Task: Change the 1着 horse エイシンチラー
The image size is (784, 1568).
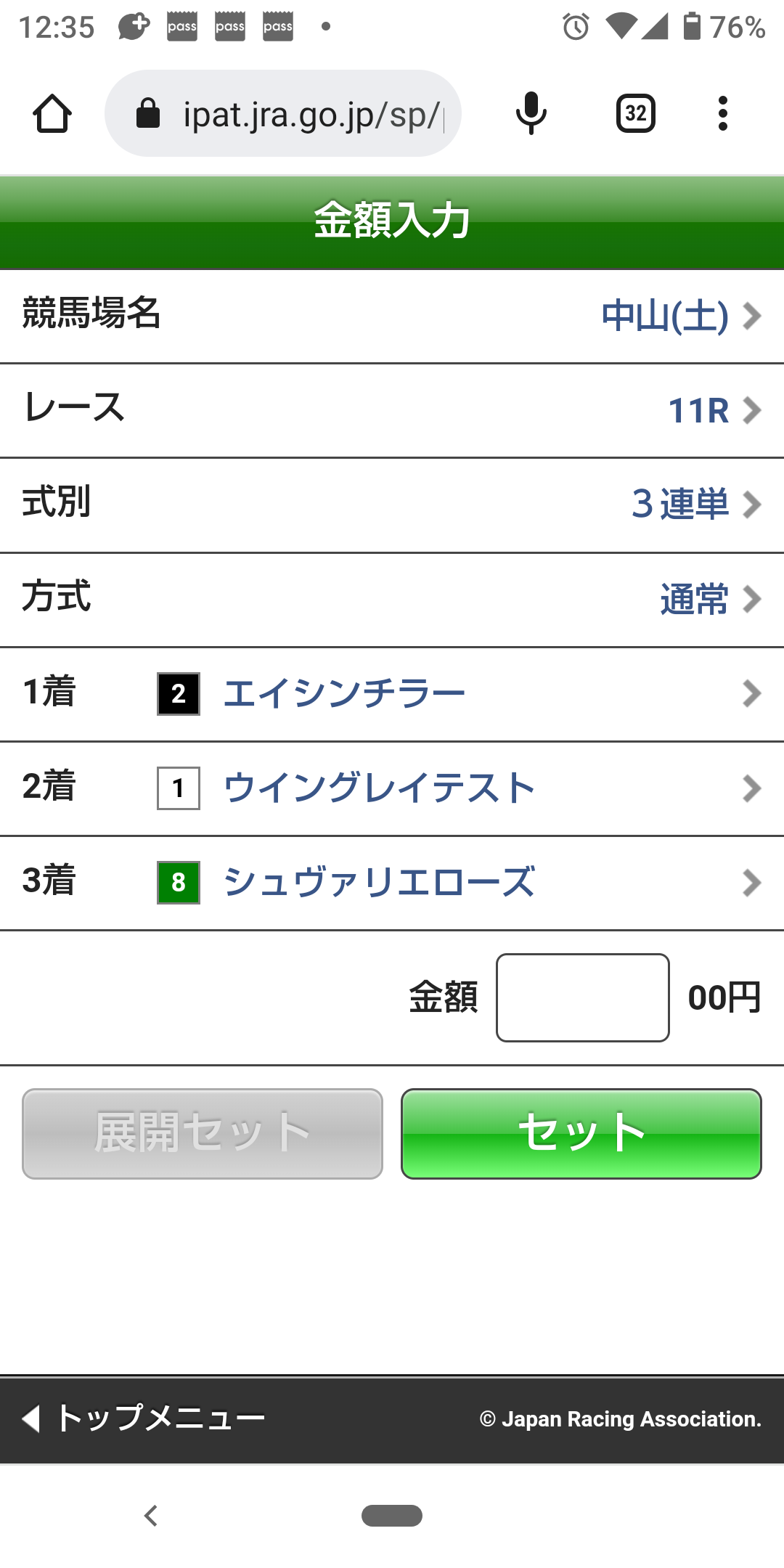Action: (392, 693)
